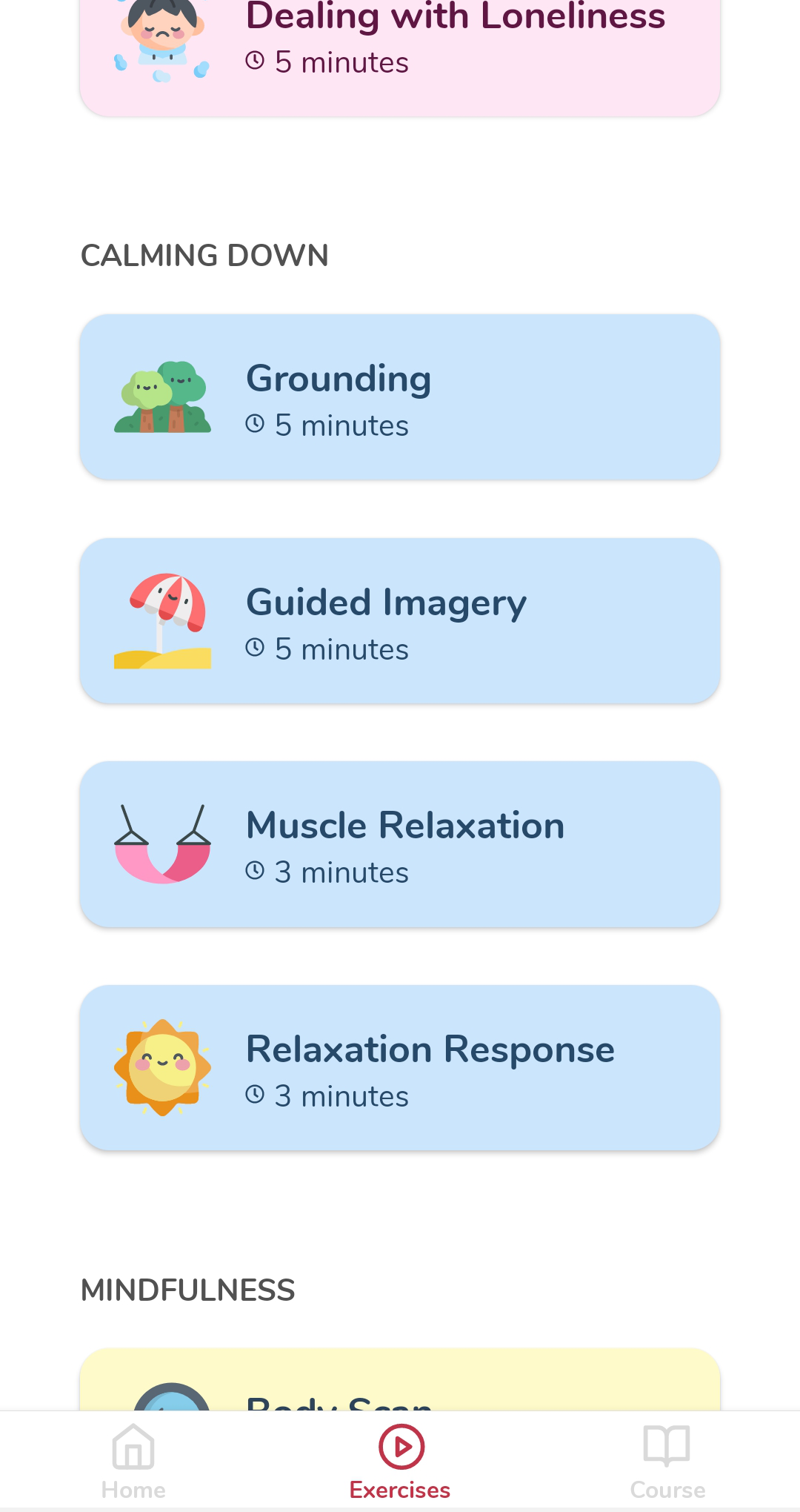
Task: Select the Muscle Relaxation exercise
Action: coord(400,844)
